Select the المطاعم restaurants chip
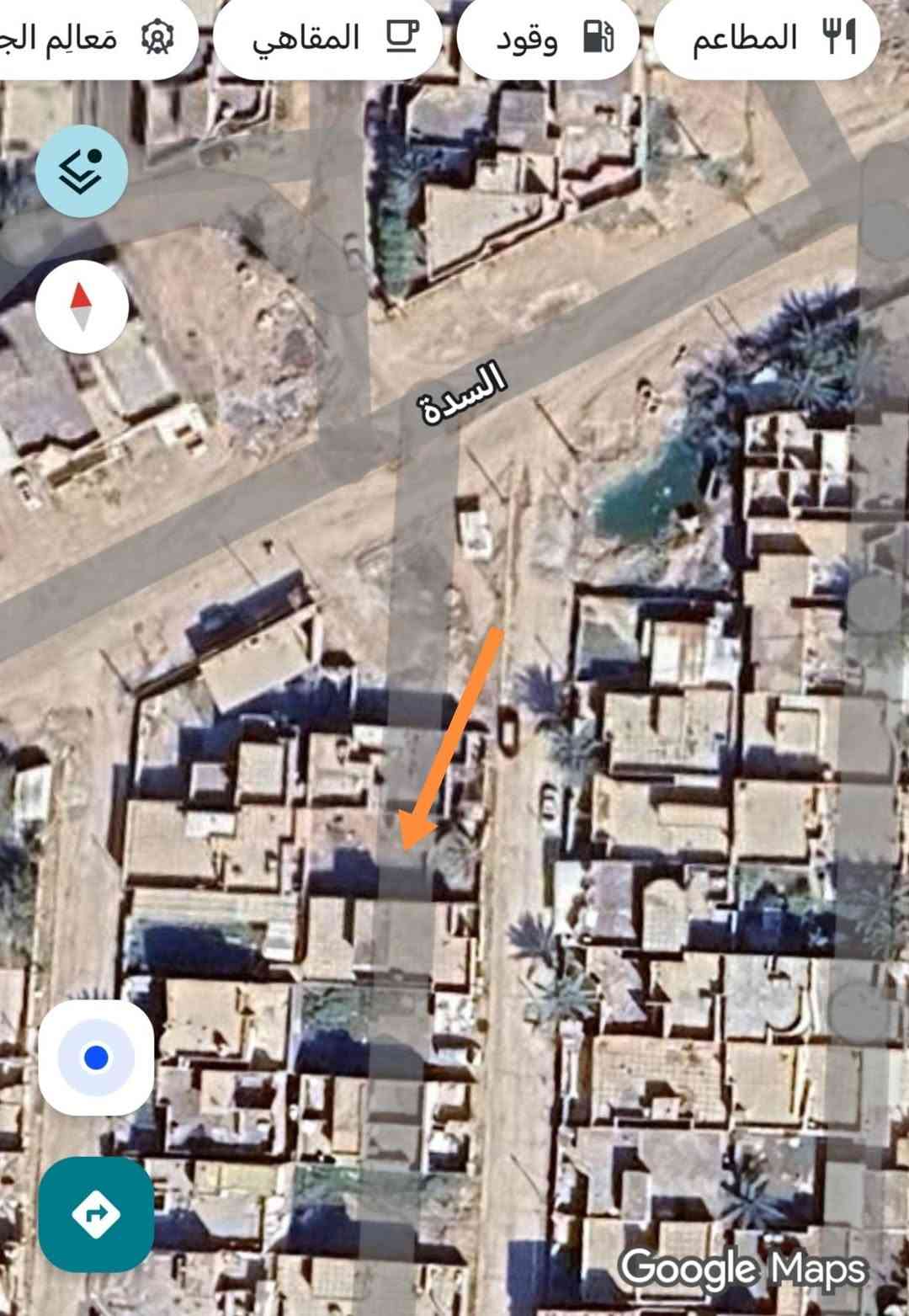This screenshot has height=1316, width=909. pyautogui.click(x=767, y=38)
